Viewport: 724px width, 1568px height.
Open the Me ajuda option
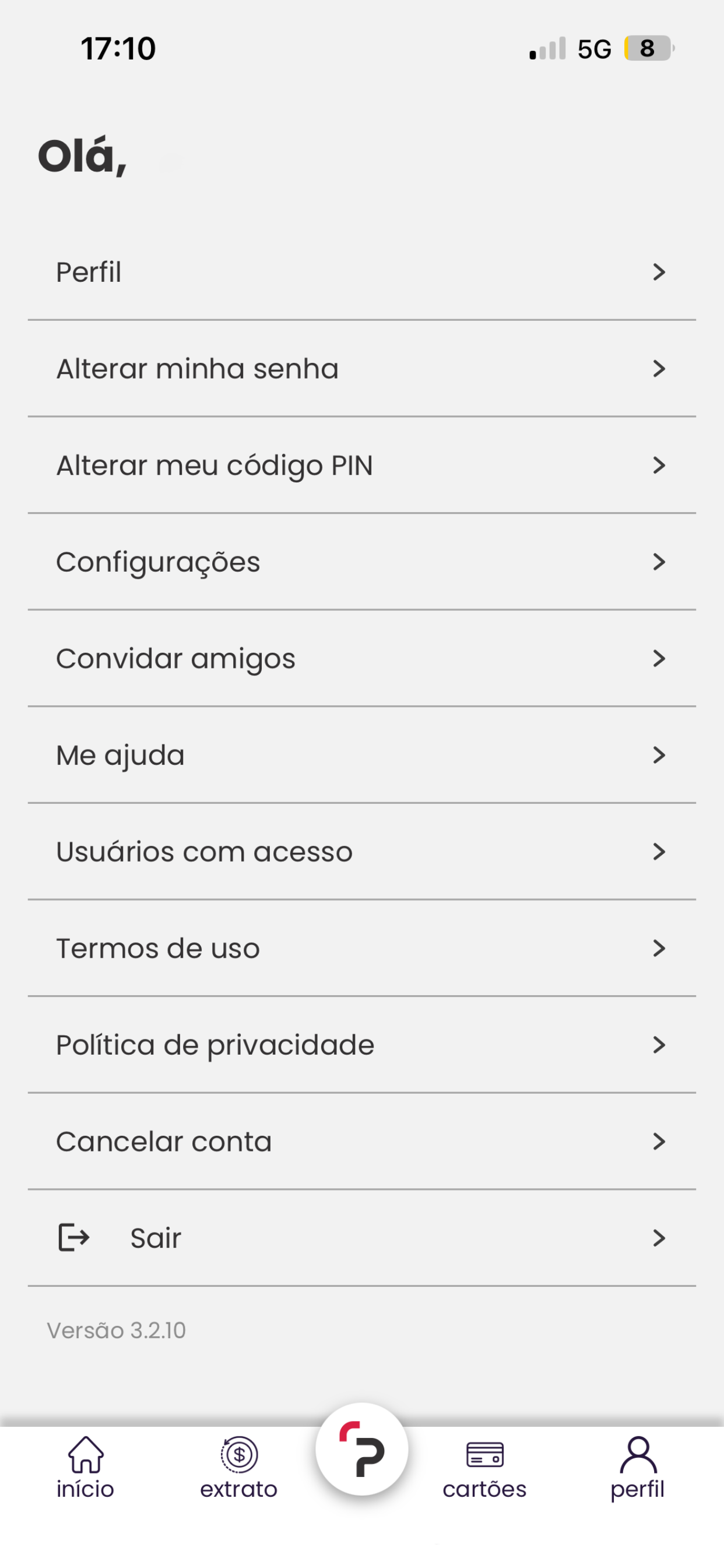click(x=362, y=755)
